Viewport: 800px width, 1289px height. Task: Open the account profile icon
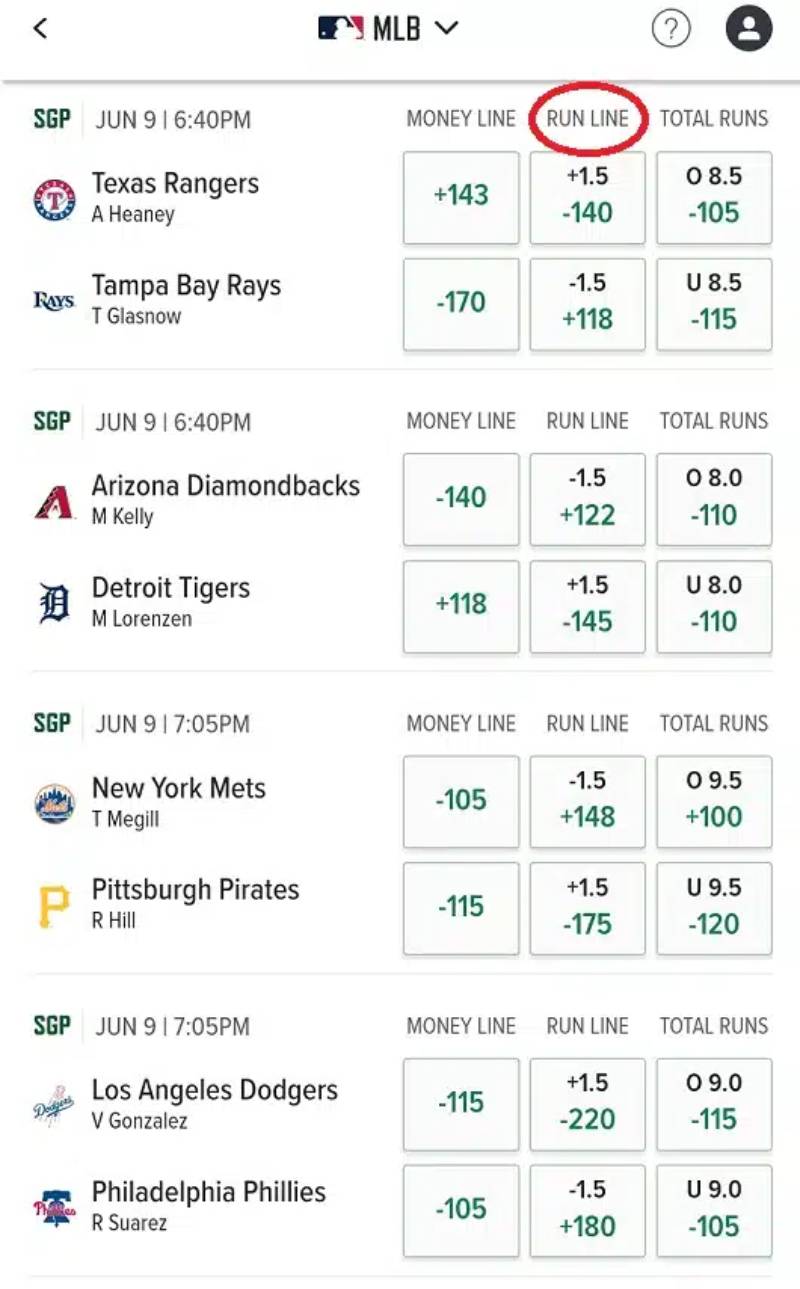pos(748,29)
